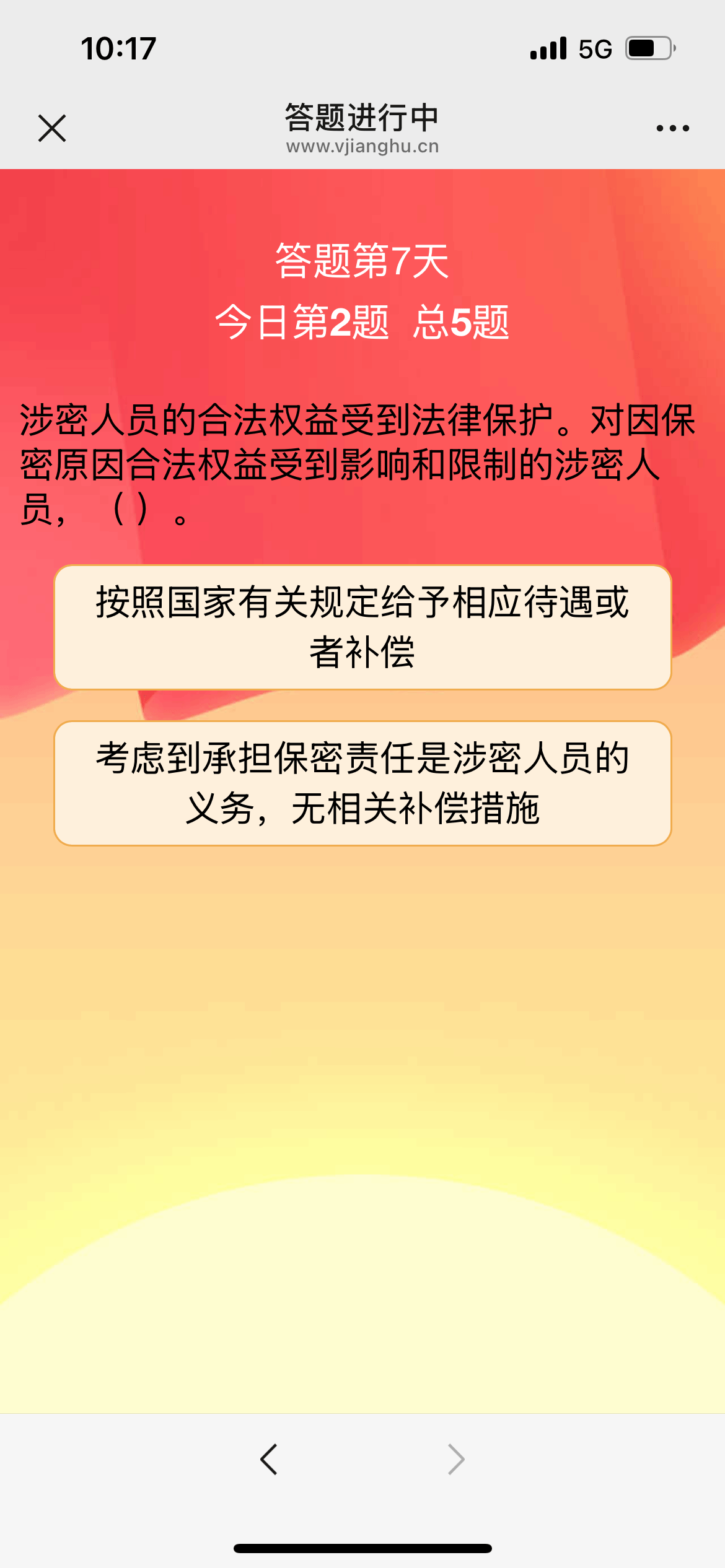Open the three-dot more options menu
Screen dimensions: 725x1568
[x=672, y=128]
